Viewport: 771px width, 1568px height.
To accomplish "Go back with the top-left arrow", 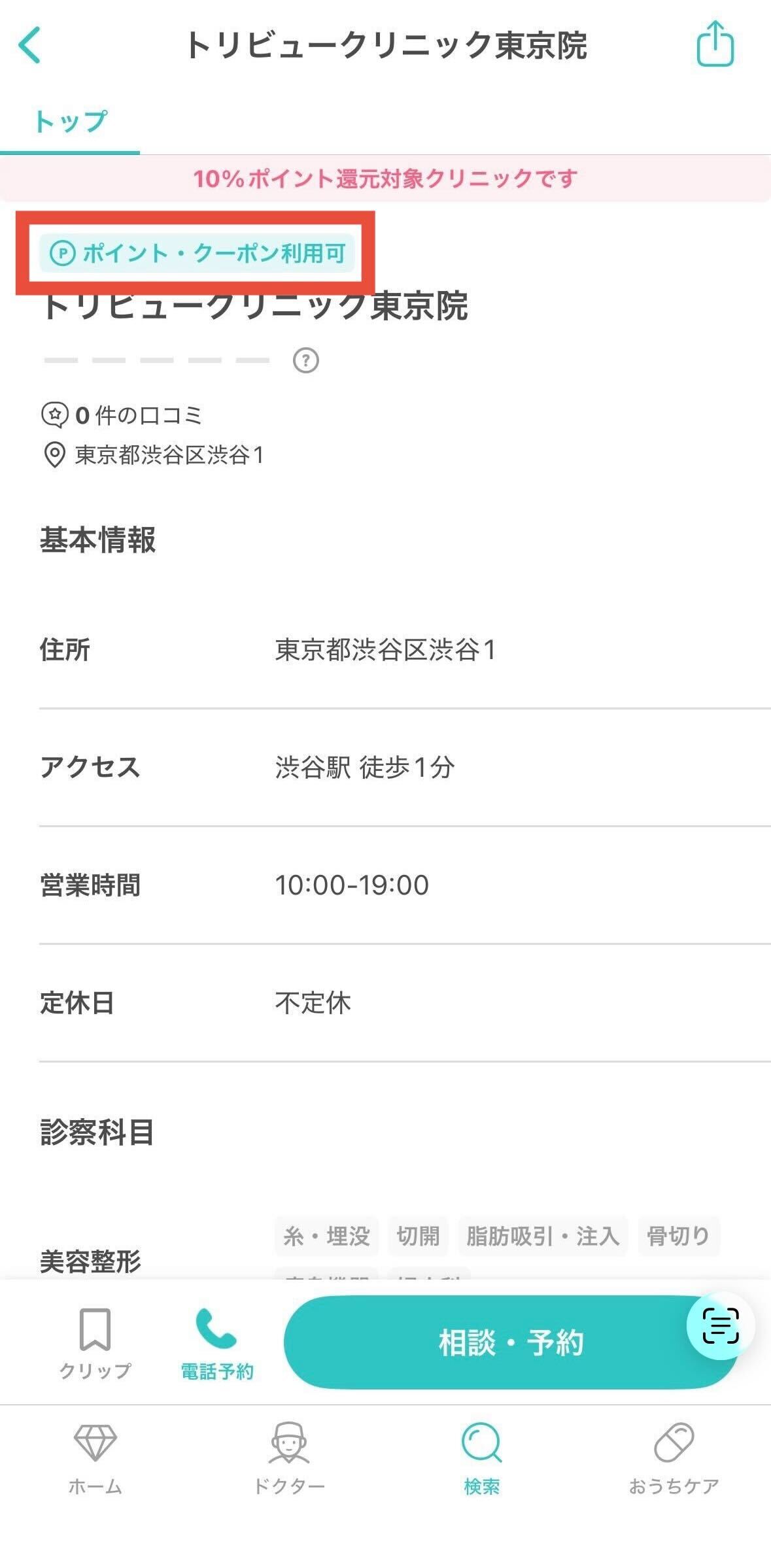I will coord(30,45).
